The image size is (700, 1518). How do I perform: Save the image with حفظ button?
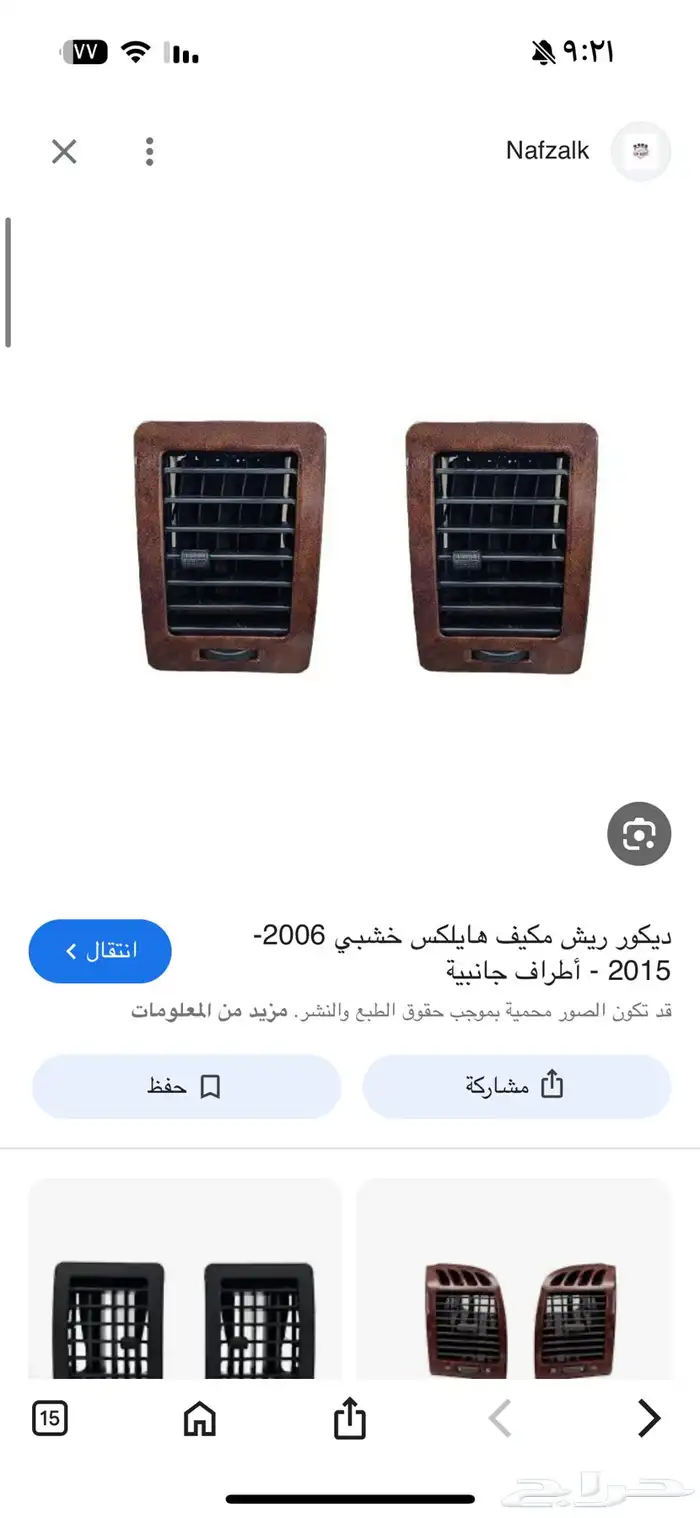pos(186,1086)
